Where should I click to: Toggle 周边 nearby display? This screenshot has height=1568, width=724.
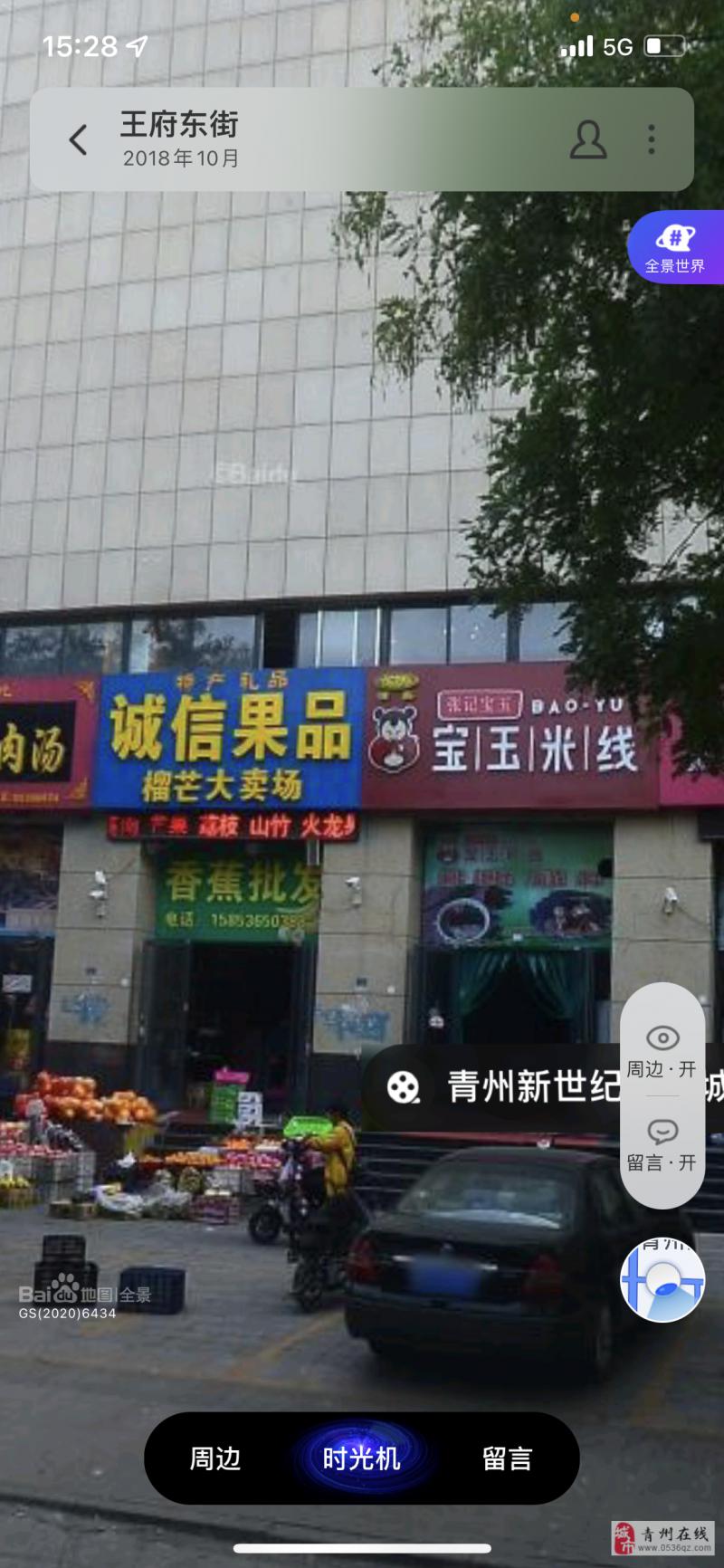(x=662, y=1051)
